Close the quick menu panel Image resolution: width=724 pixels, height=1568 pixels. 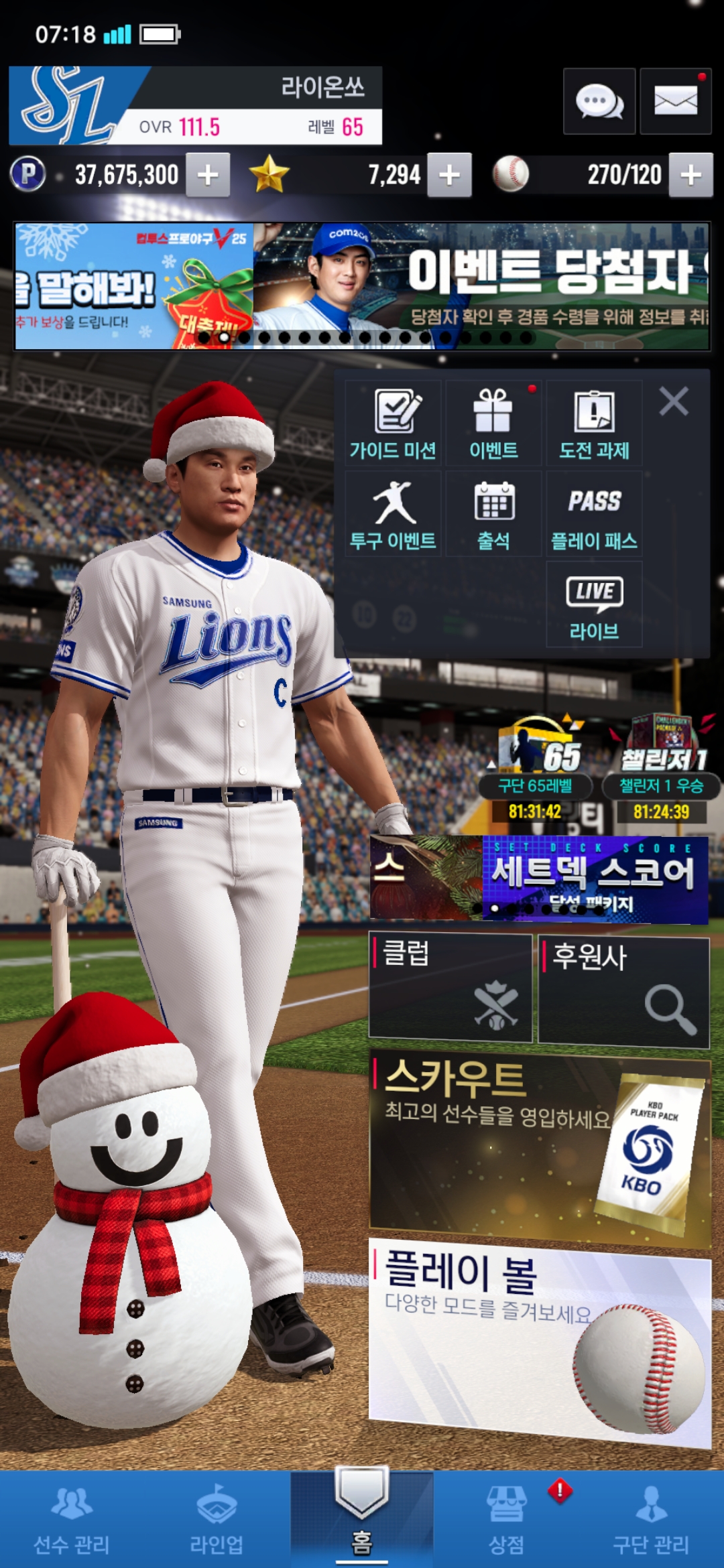point(674,401)
